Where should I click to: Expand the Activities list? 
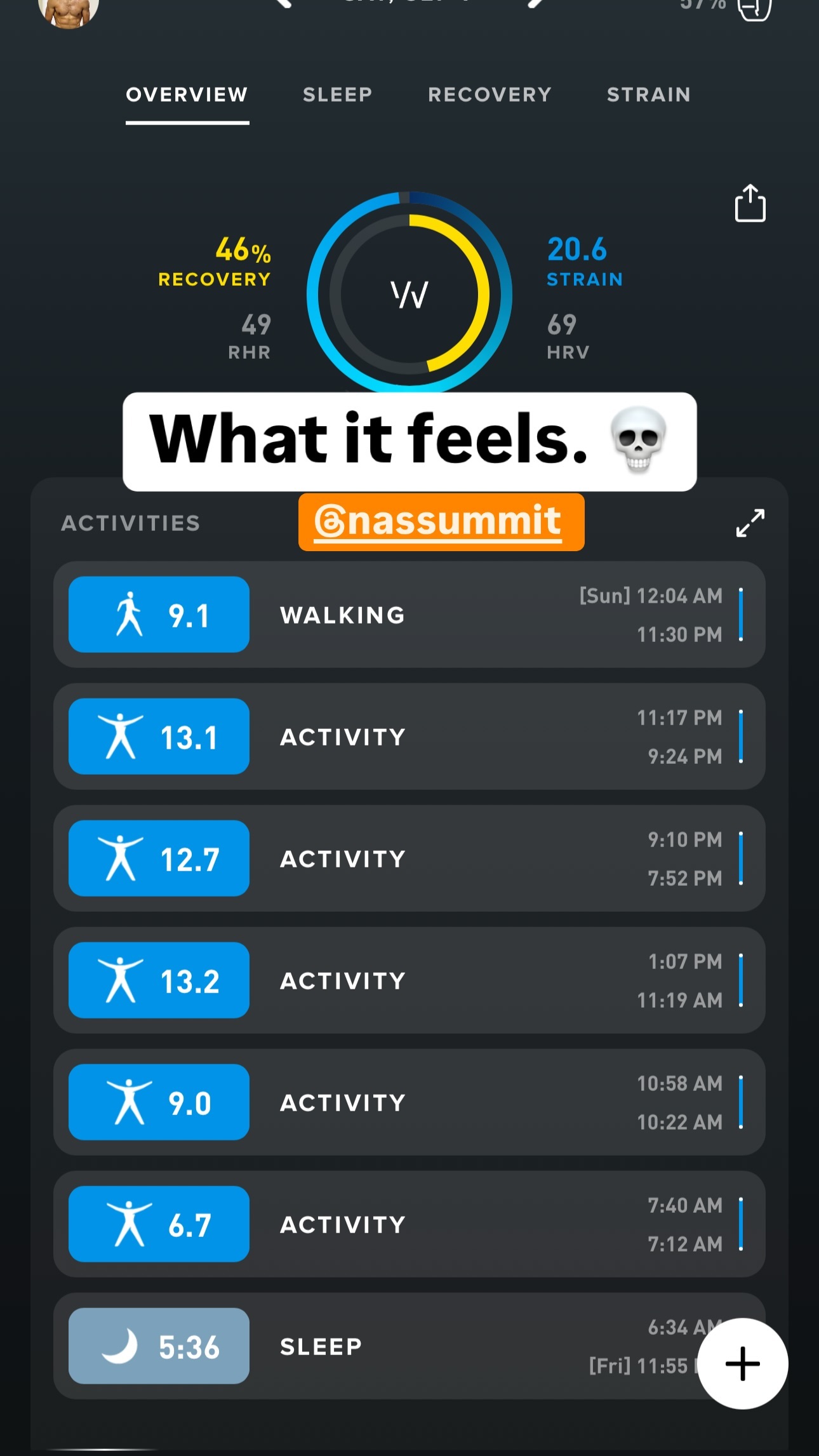[x=750, y=523]
